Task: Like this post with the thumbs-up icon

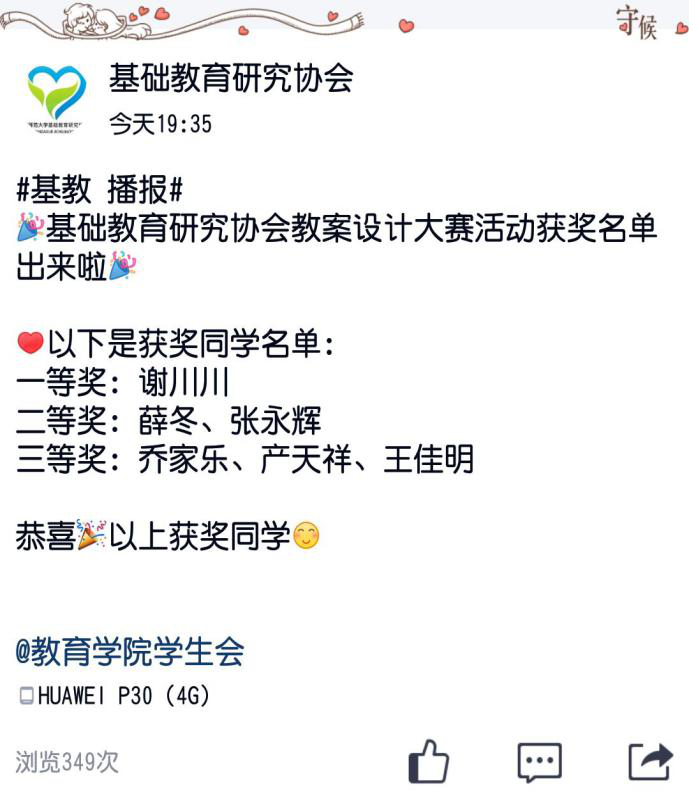Action: [429, 762]
